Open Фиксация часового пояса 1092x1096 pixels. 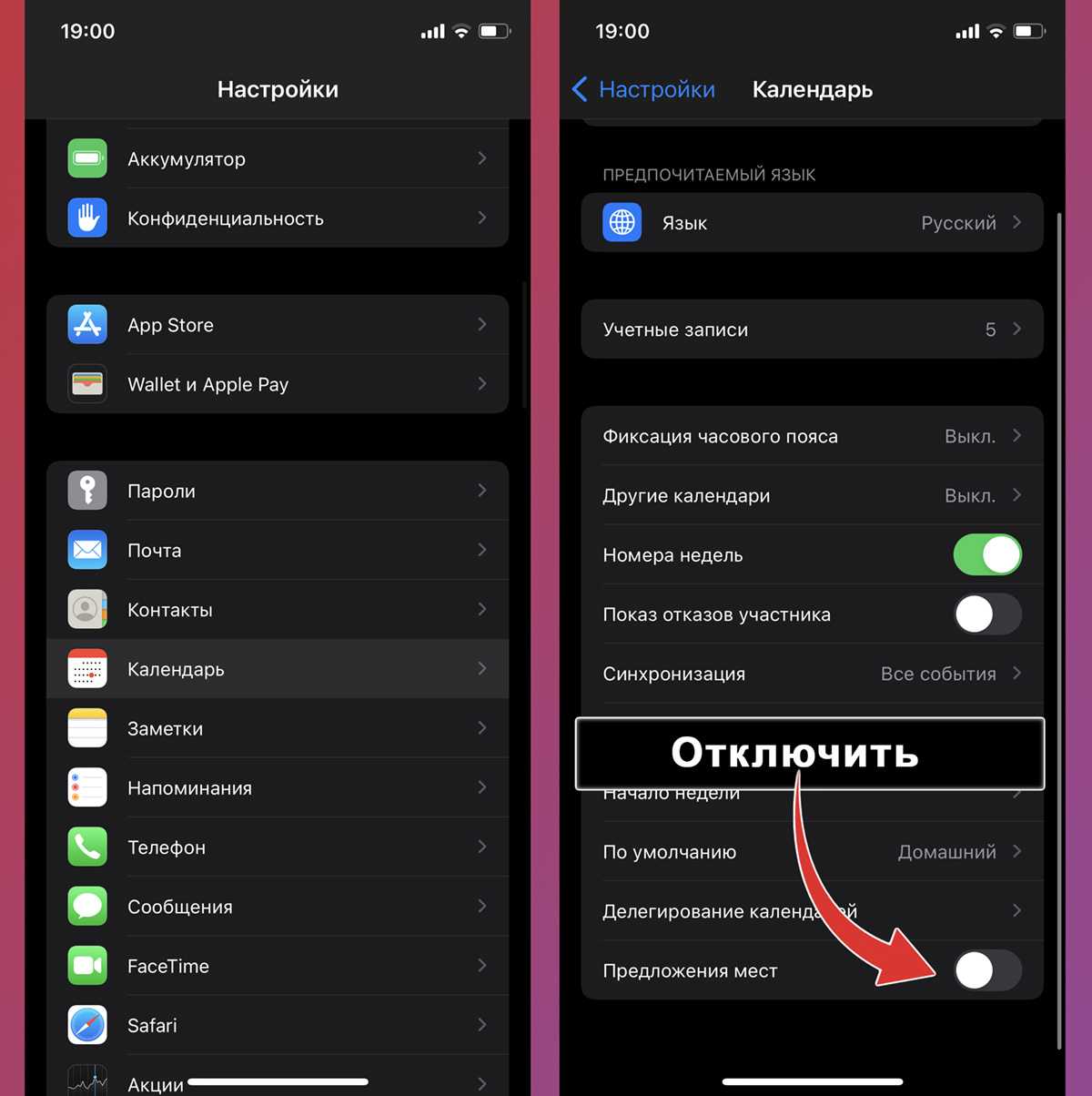pos(812,436)
